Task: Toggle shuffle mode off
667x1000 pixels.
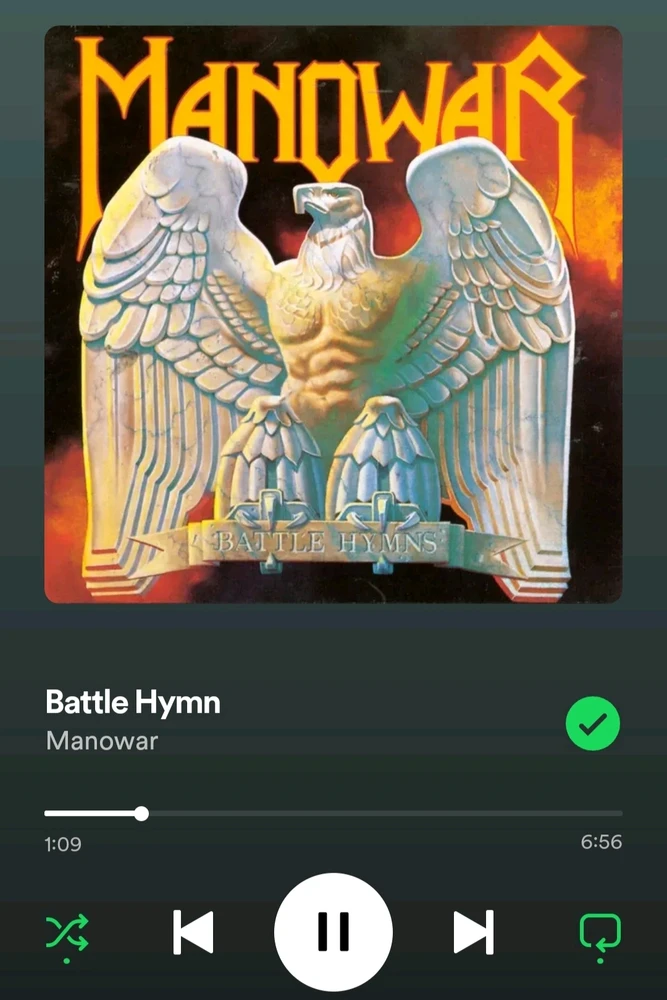Action: pos(67,932)
